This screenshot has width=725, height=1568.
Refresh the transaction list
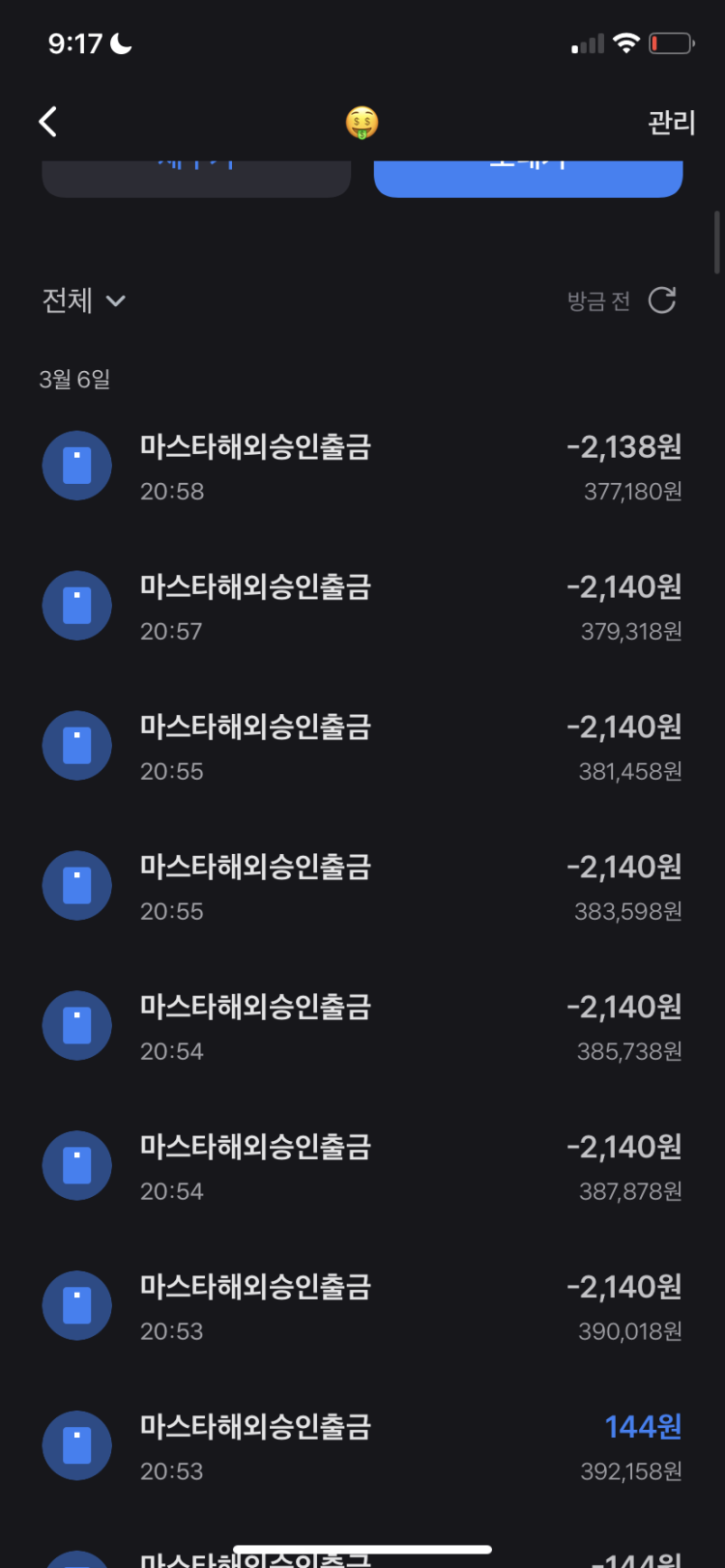click(x=662, y=300)
